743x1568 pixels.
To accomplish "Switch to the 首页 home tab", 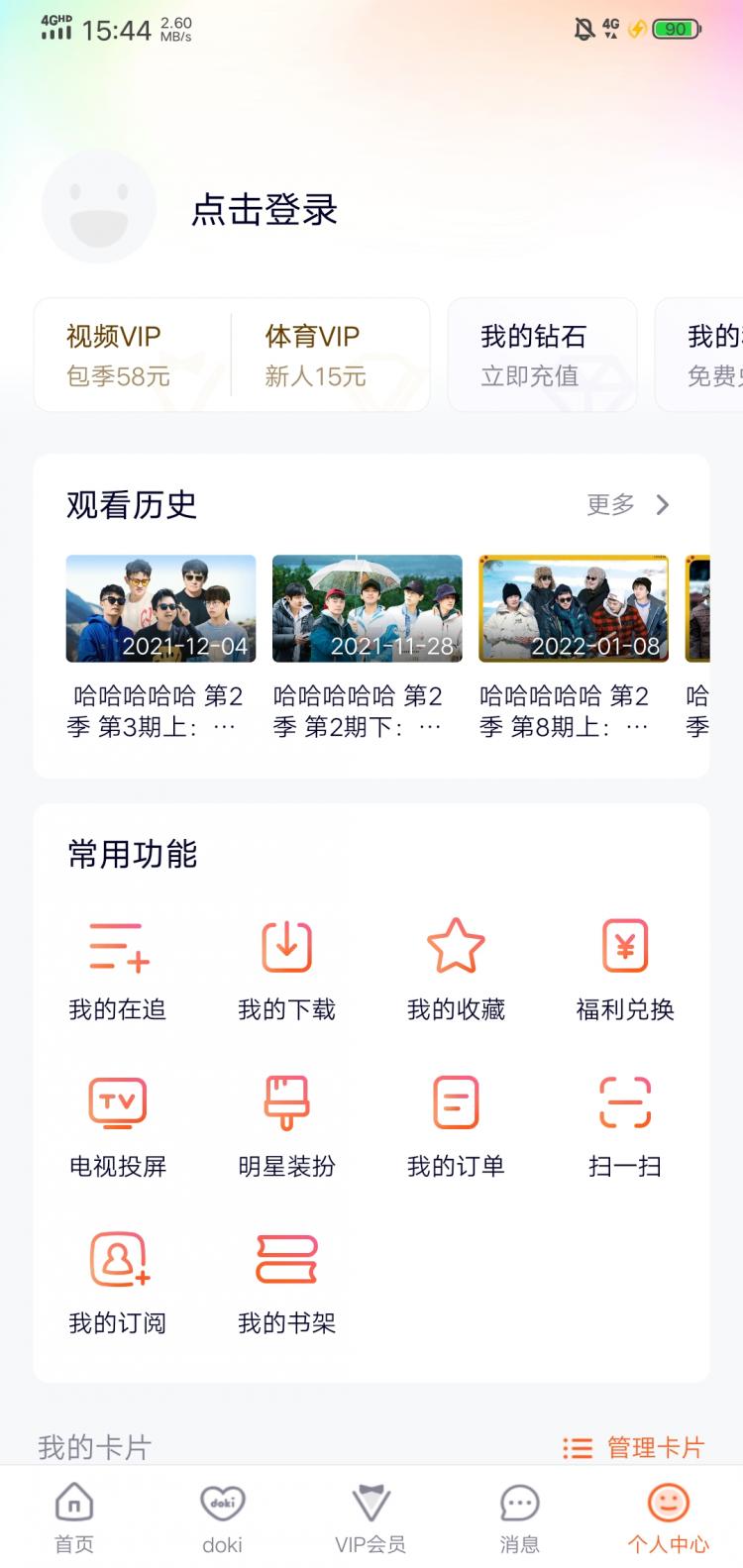I will tap(74, 1516).
